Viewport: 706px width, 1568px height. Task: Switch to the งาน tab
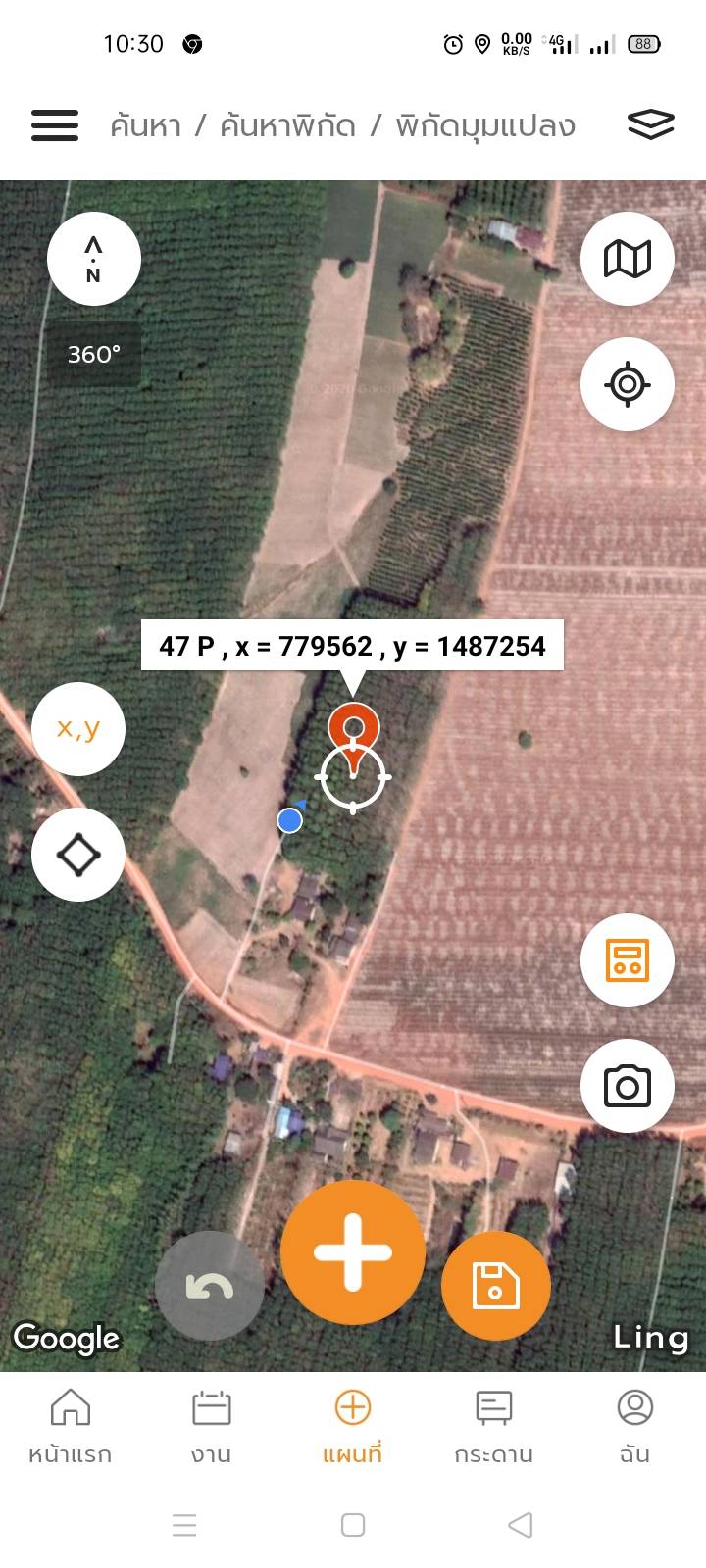point(211,1427)
